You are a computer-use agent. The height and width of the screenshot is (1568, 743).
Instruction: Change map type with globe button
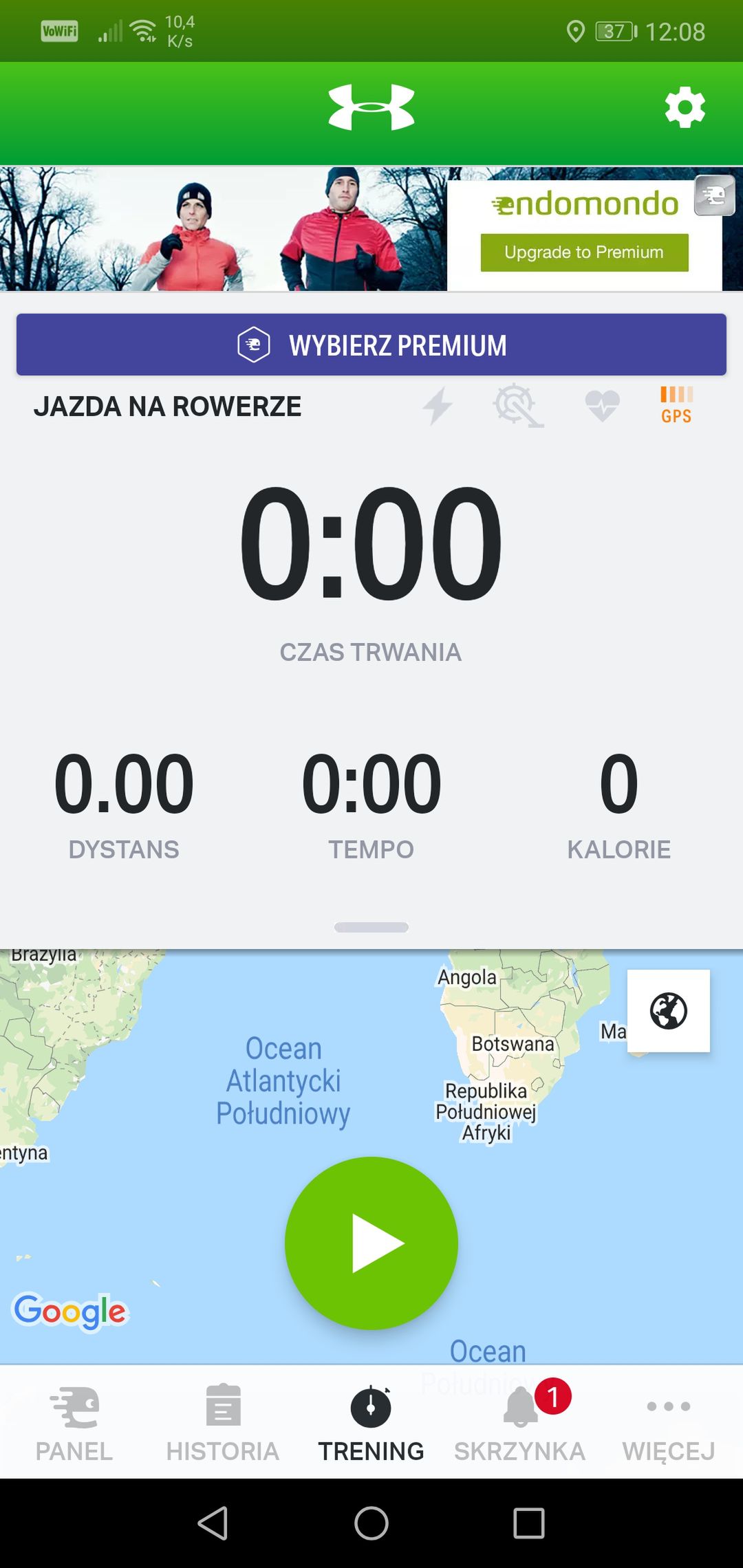pos(669,1011)
